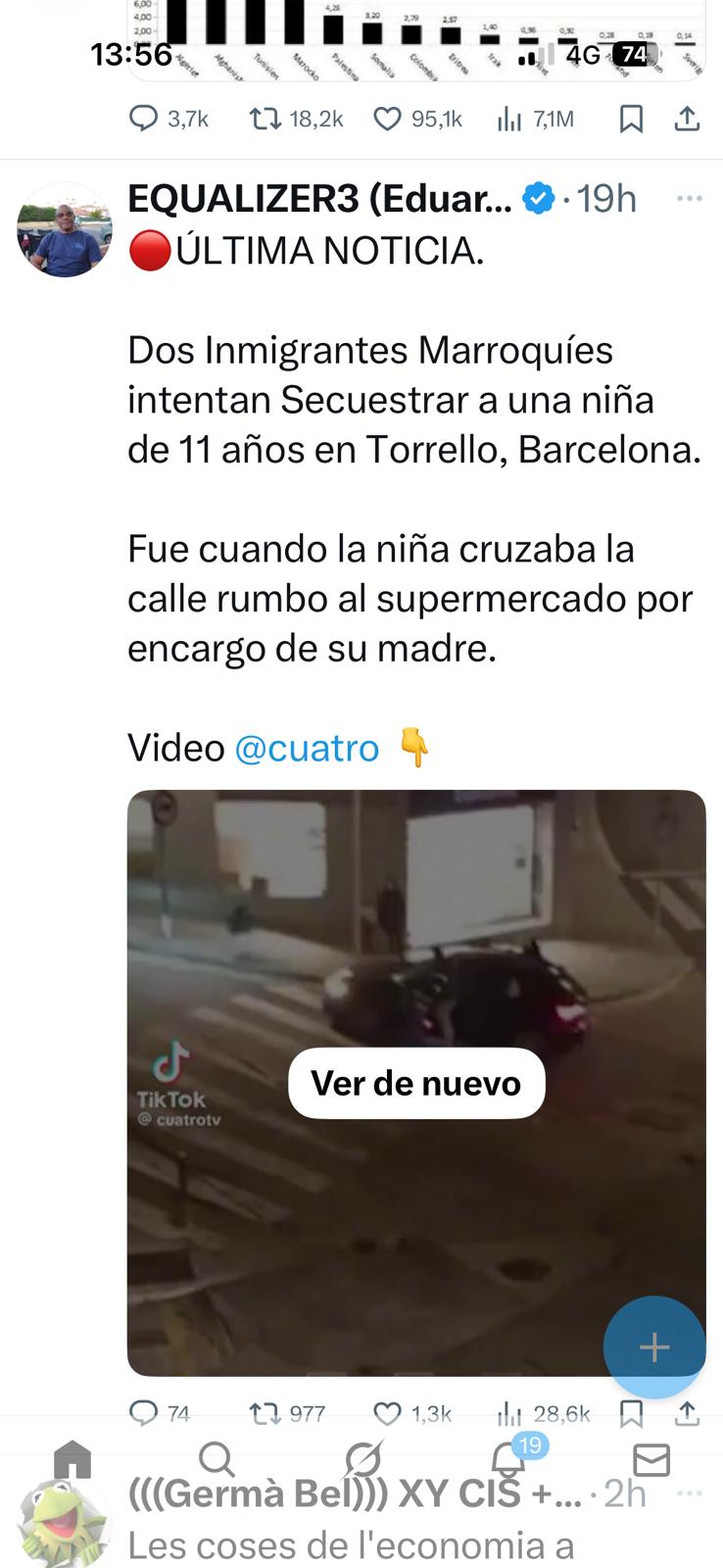Open the @cuatro mention link
723x1568 pixels.
point(307,748)
